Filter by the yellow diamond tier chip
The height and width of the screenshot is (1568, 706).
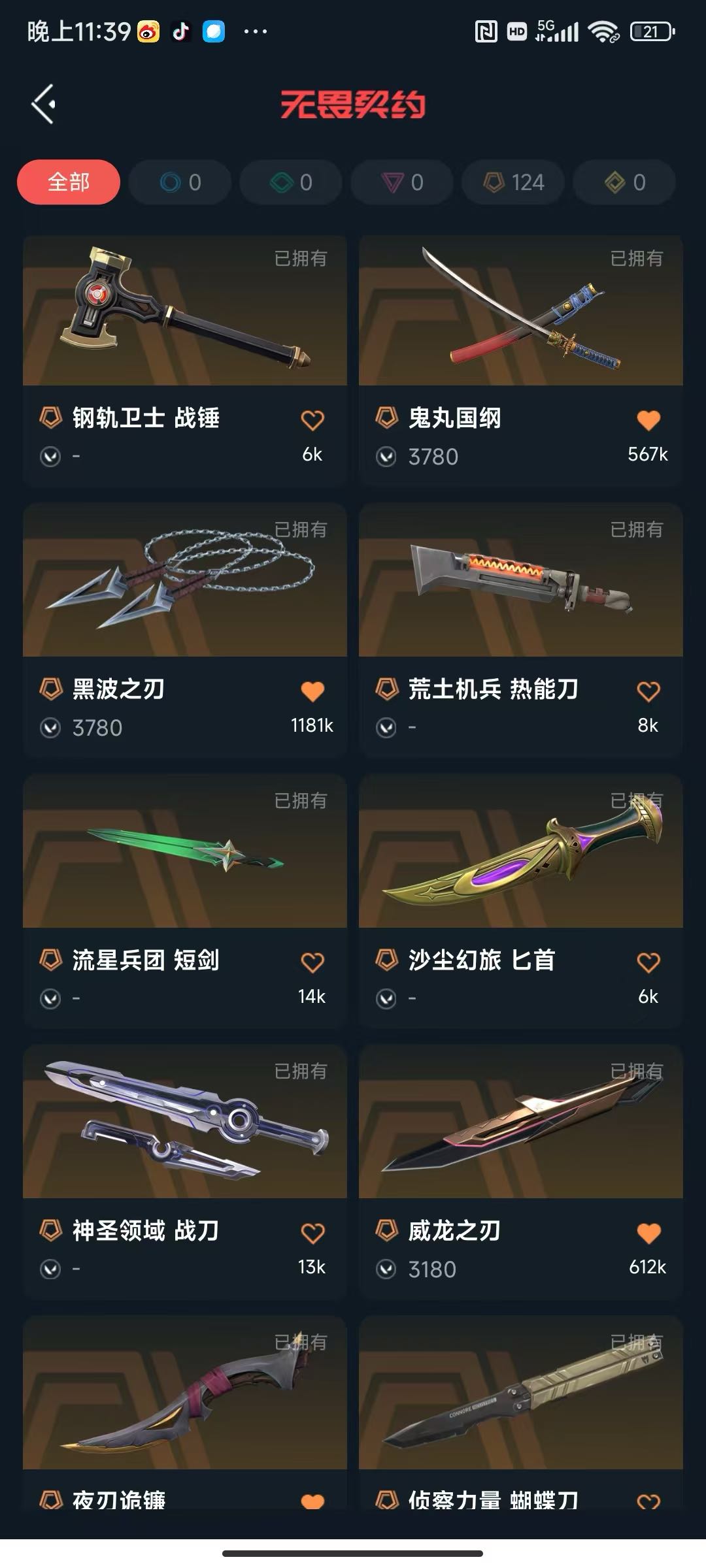624,182
